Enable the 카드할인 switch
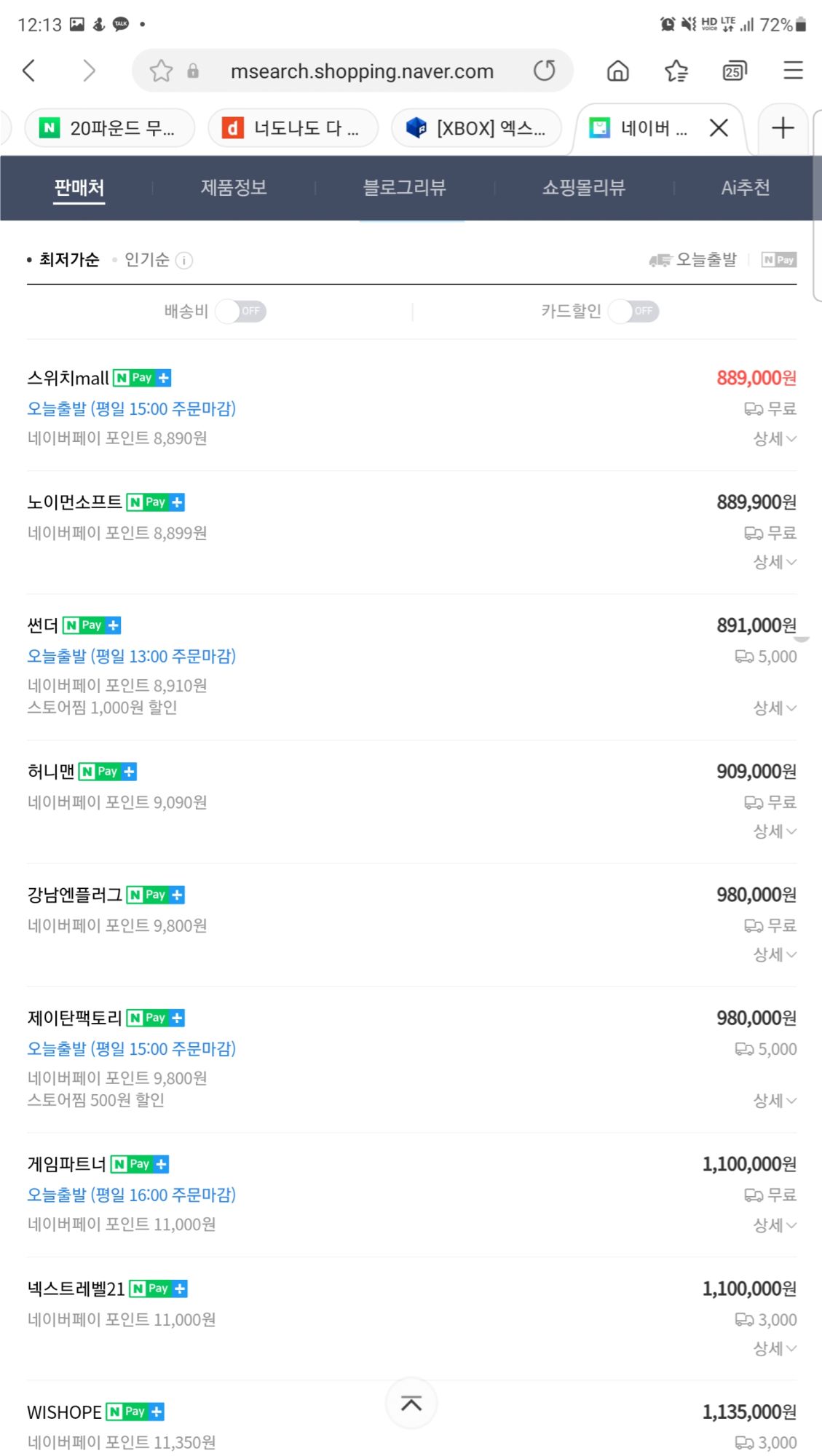Viewport: 822px width, 1456px height. click(x=633, y=312)
